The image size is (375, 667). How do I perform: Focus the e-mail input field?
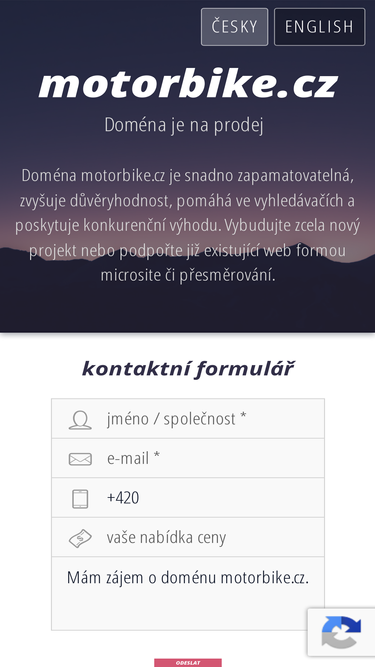(188, 458)
